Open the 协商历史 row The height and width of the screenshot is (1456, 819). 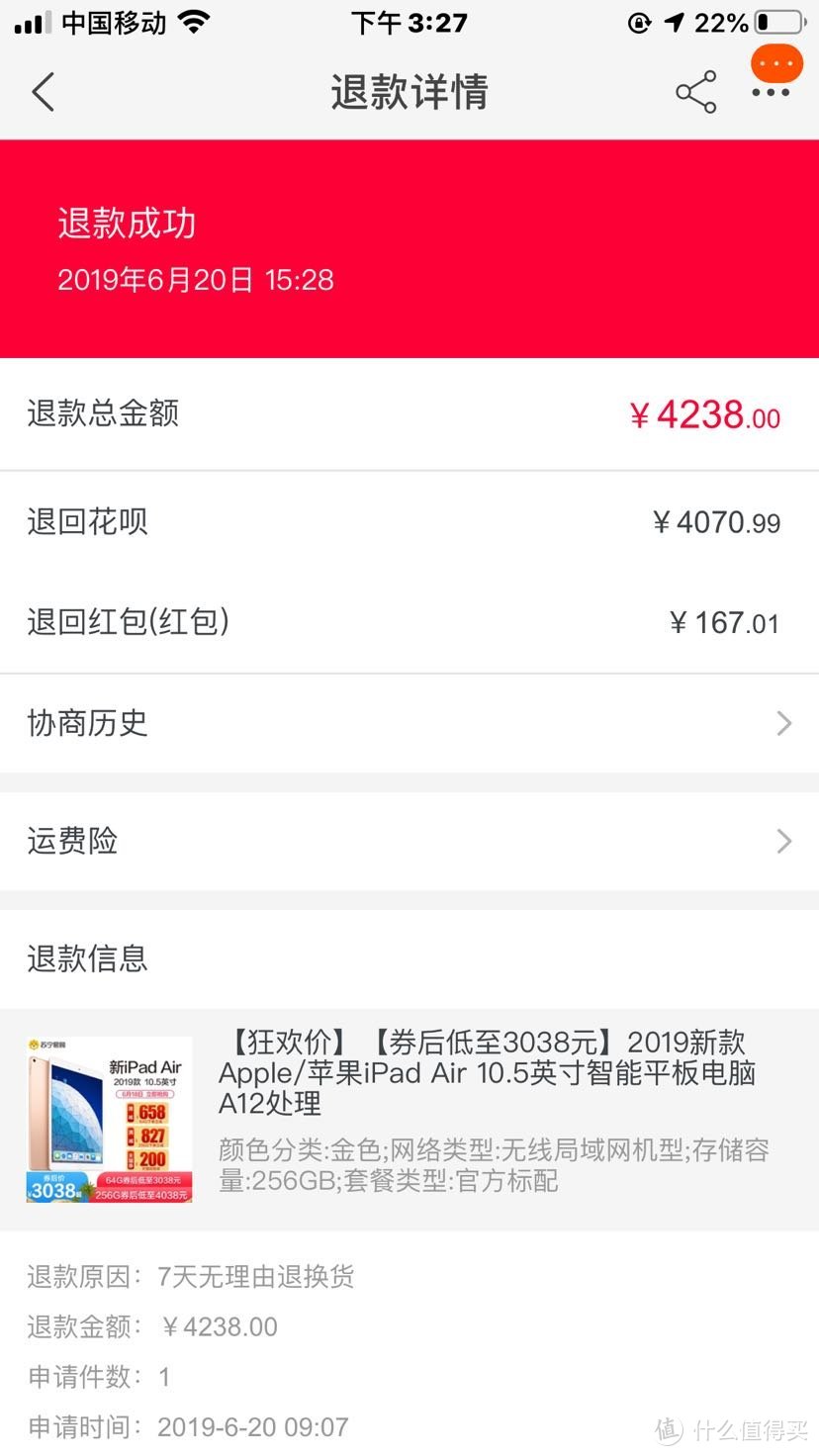pos(409,723)
